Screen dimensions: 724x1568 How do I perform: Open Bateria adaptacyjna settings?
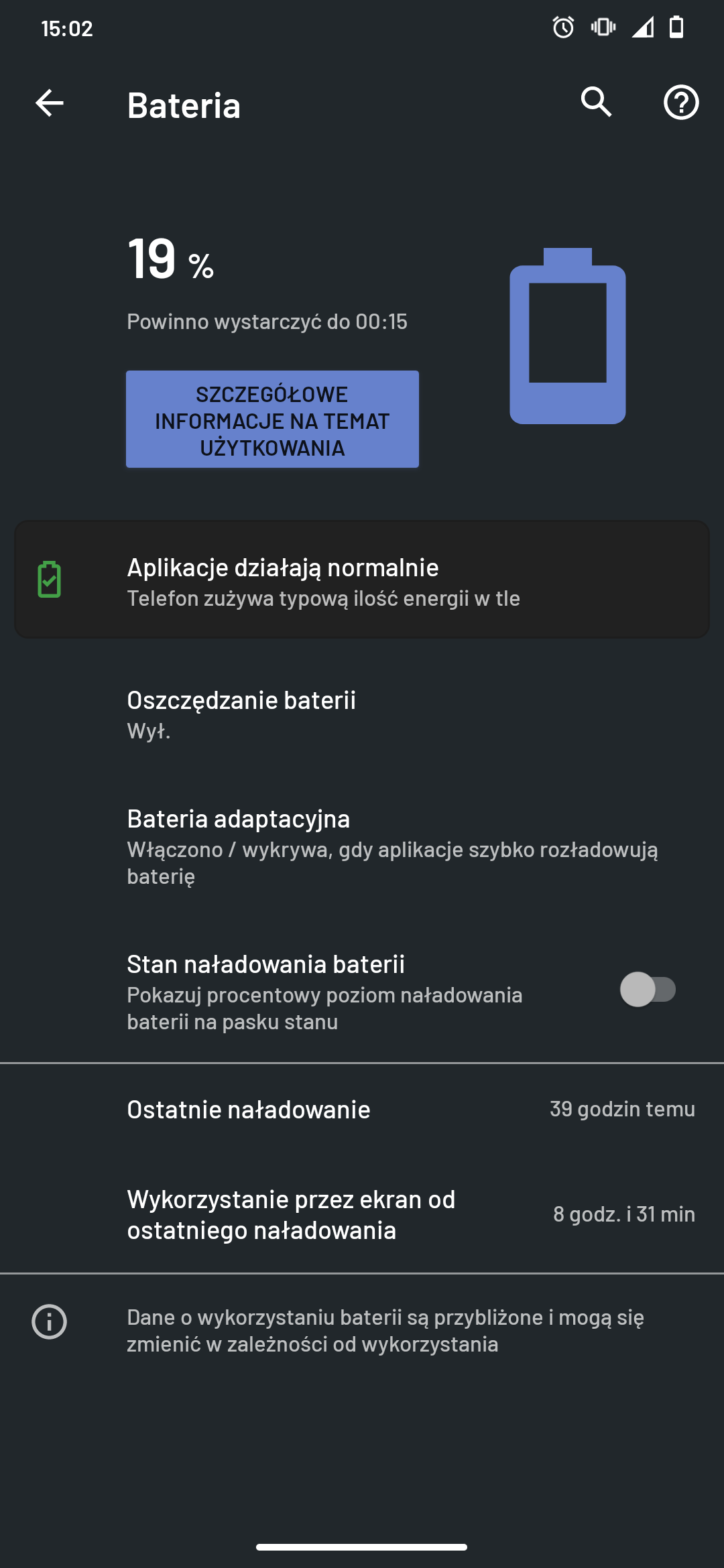click(x=362, y=847)
